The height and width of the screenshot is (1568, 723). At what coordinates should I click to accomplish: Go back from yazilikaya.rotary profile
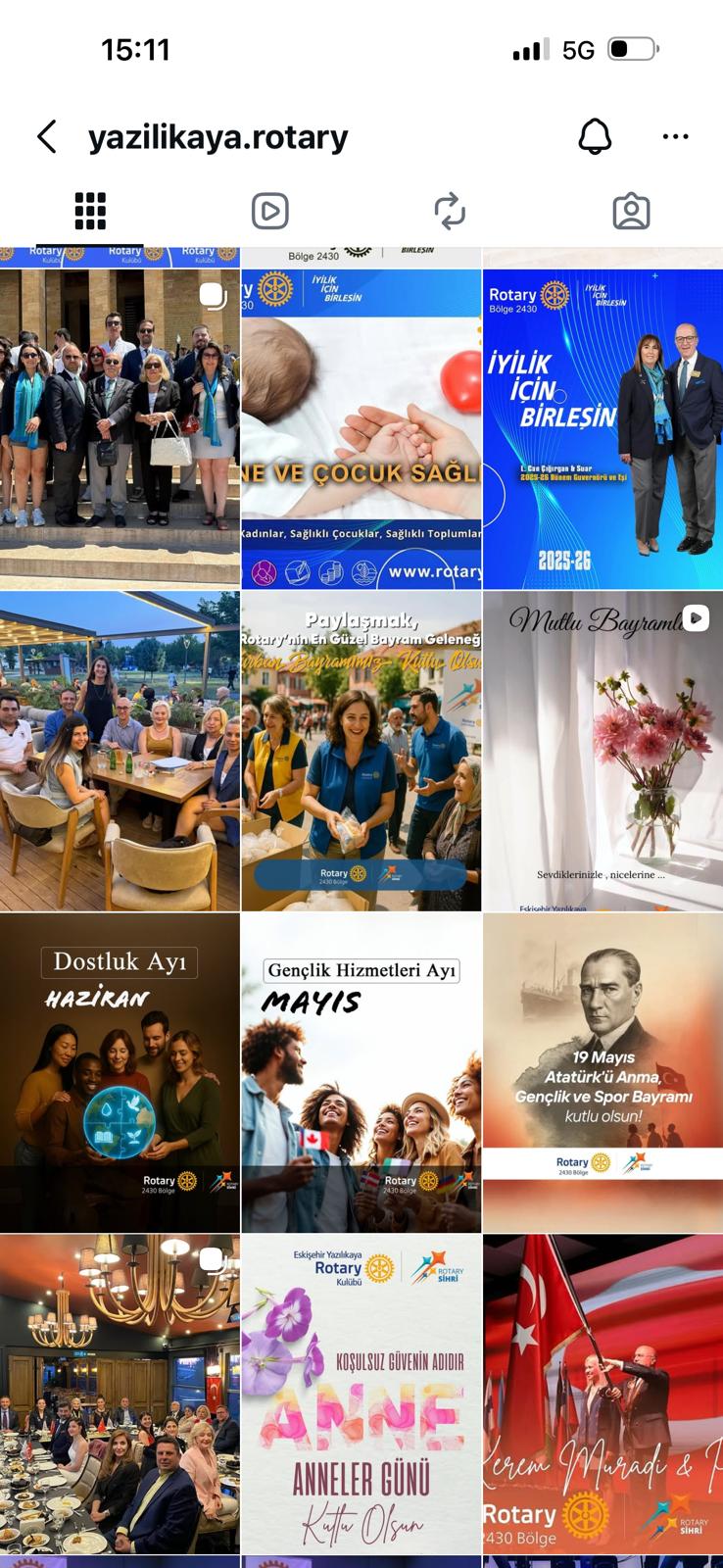click(46, 137)
